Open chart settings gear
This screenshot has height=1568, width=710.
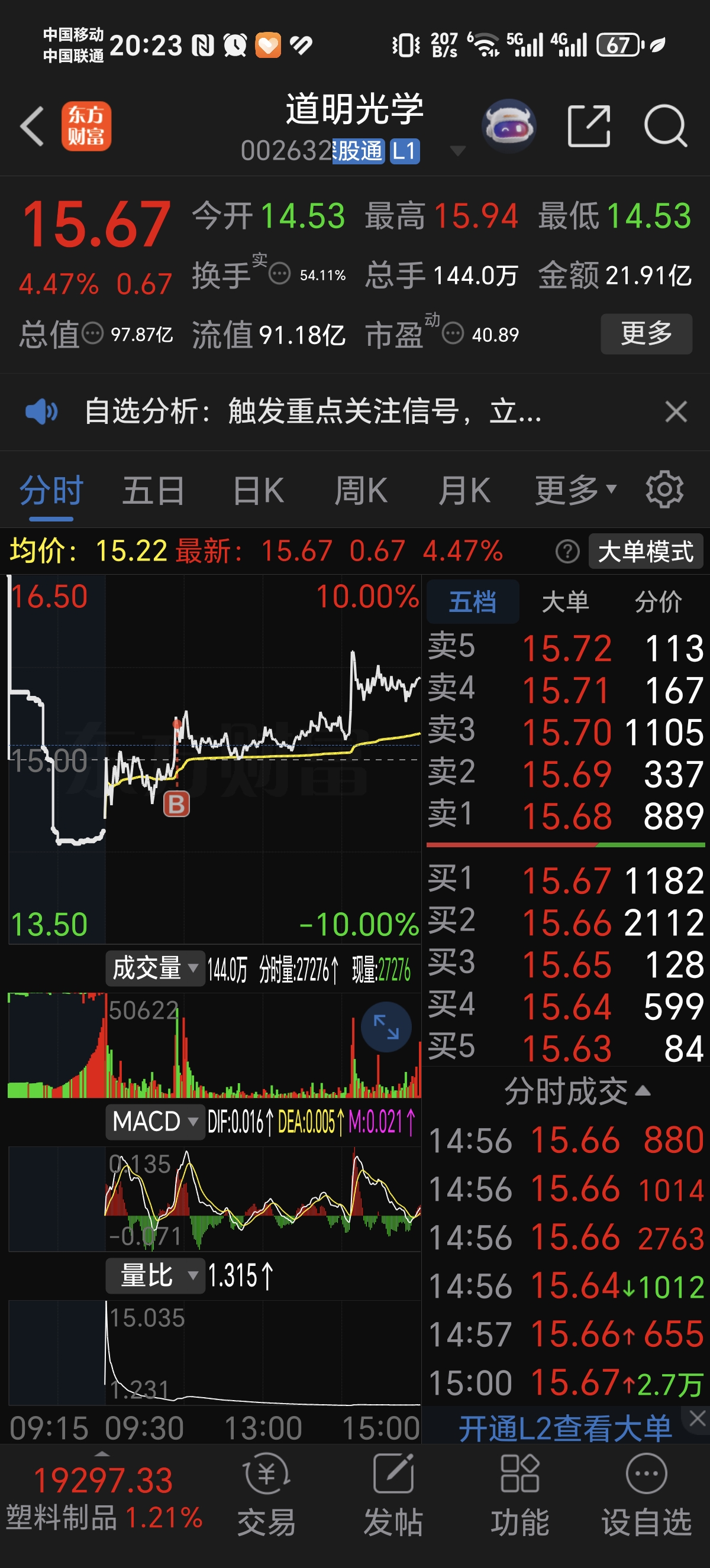[664, 490]
